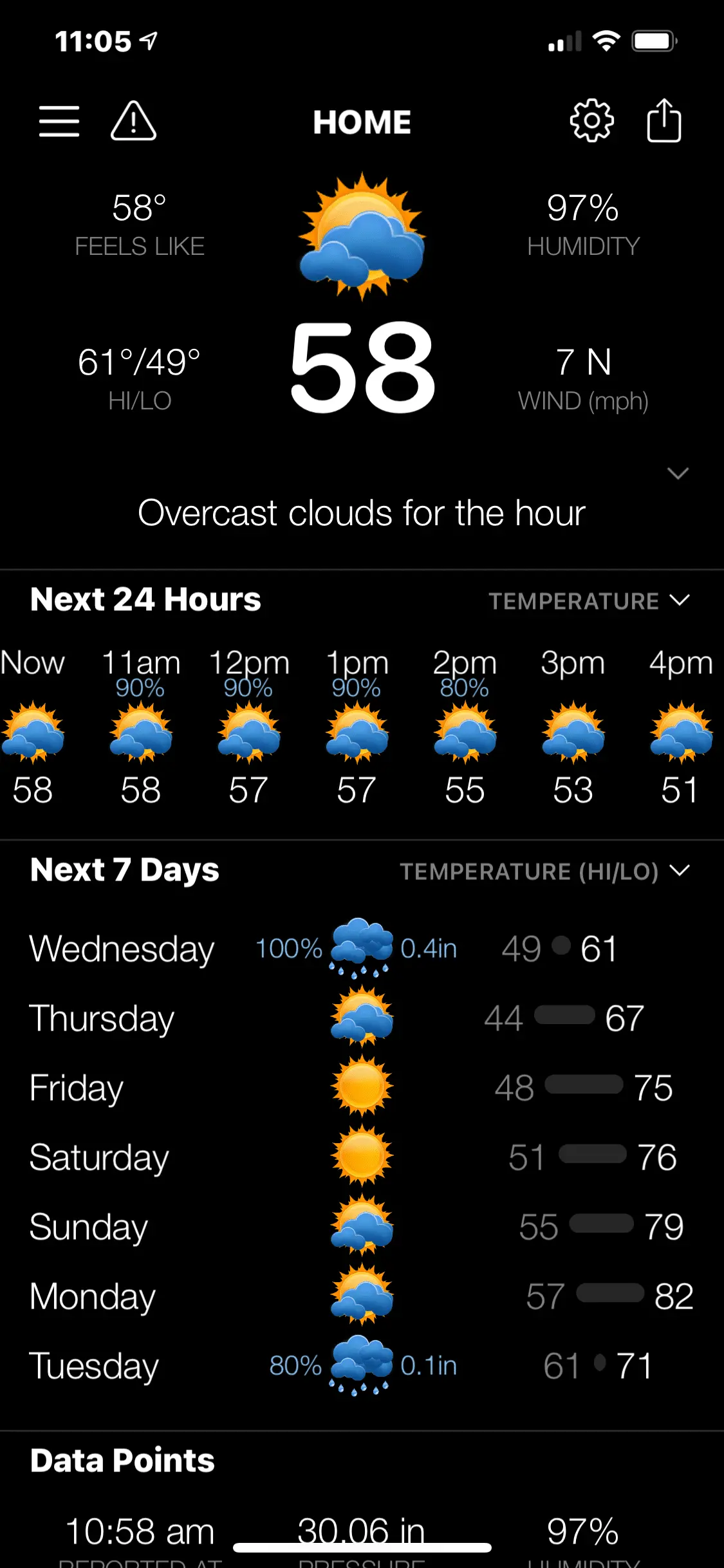This screenshot has height=1568, width=724.
Task: Open Thursday's forecast details
Action: (362, 1018)
